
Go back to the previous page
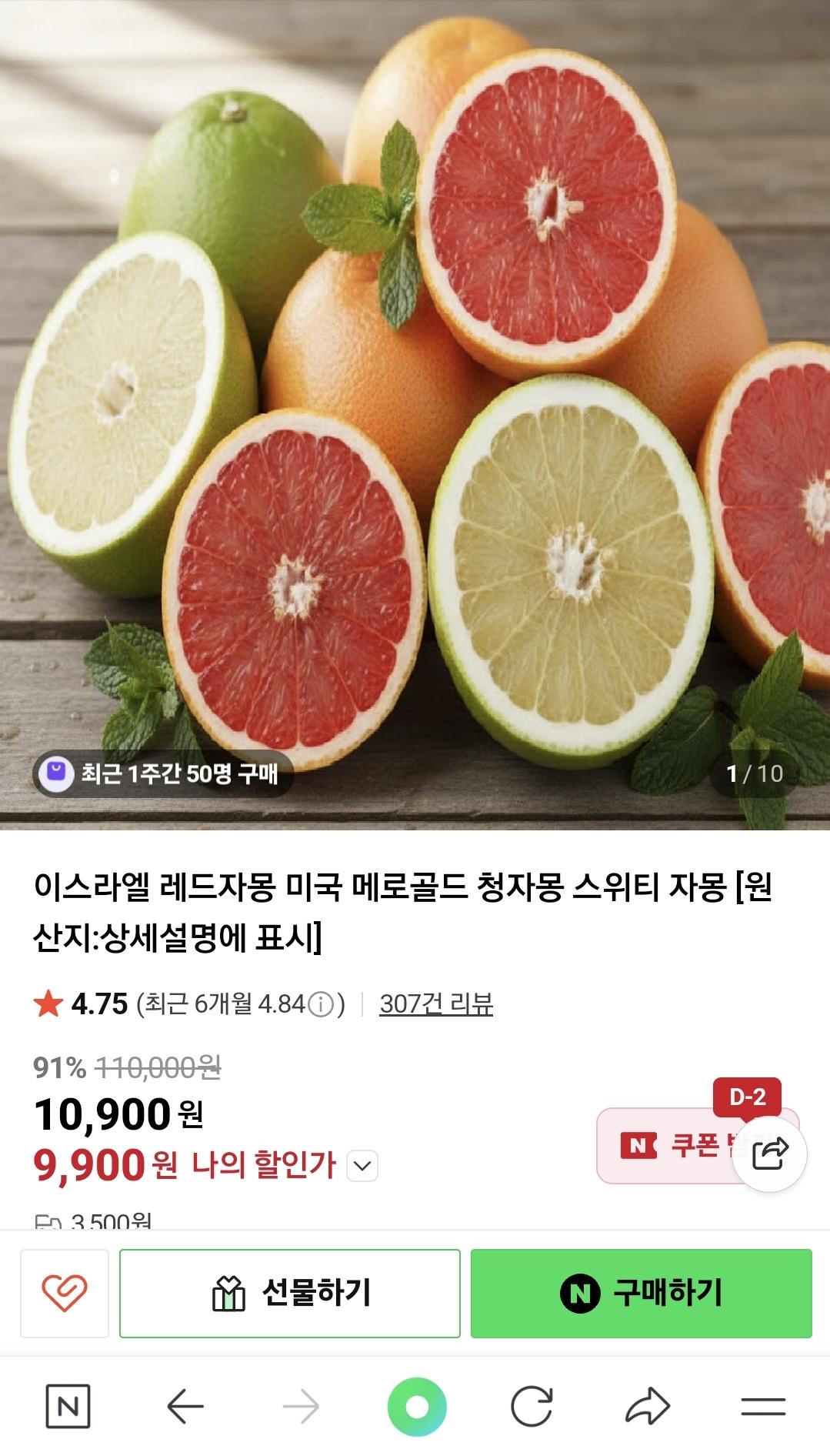pyautogui.click(x=185, y=1407)
